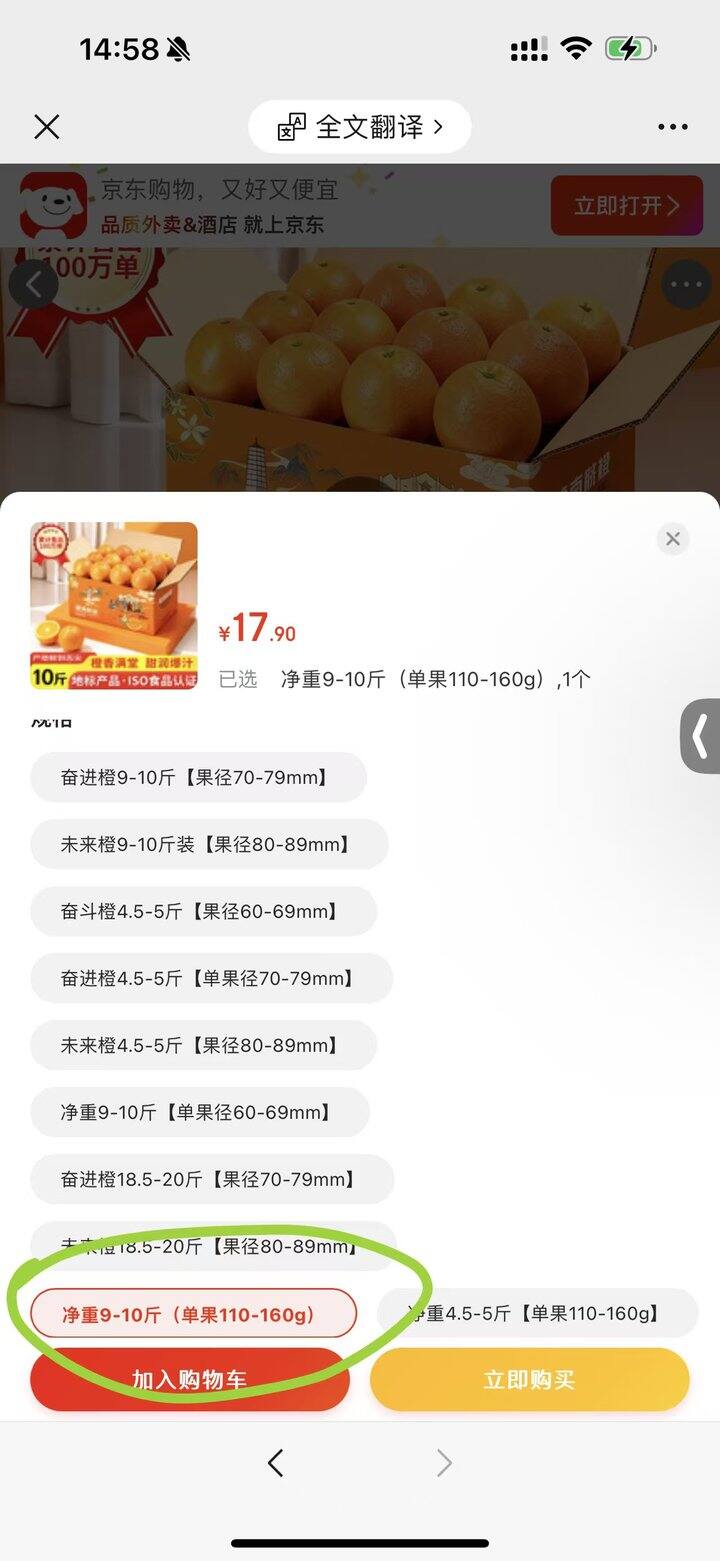Image resolution: width=720 pixels, height=1561 pixels.
Task: Tap the X to exit the product page
Action: (46, 126)
